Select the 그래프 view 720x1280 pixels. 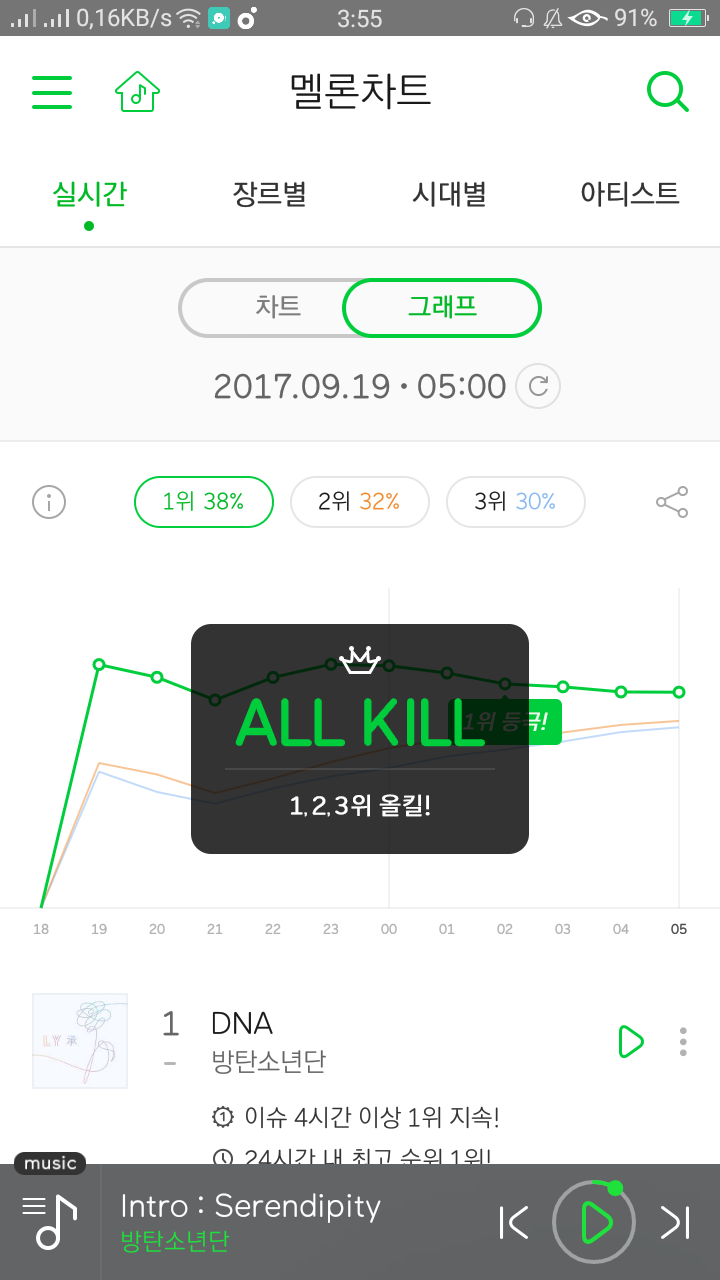coord(442,307)
